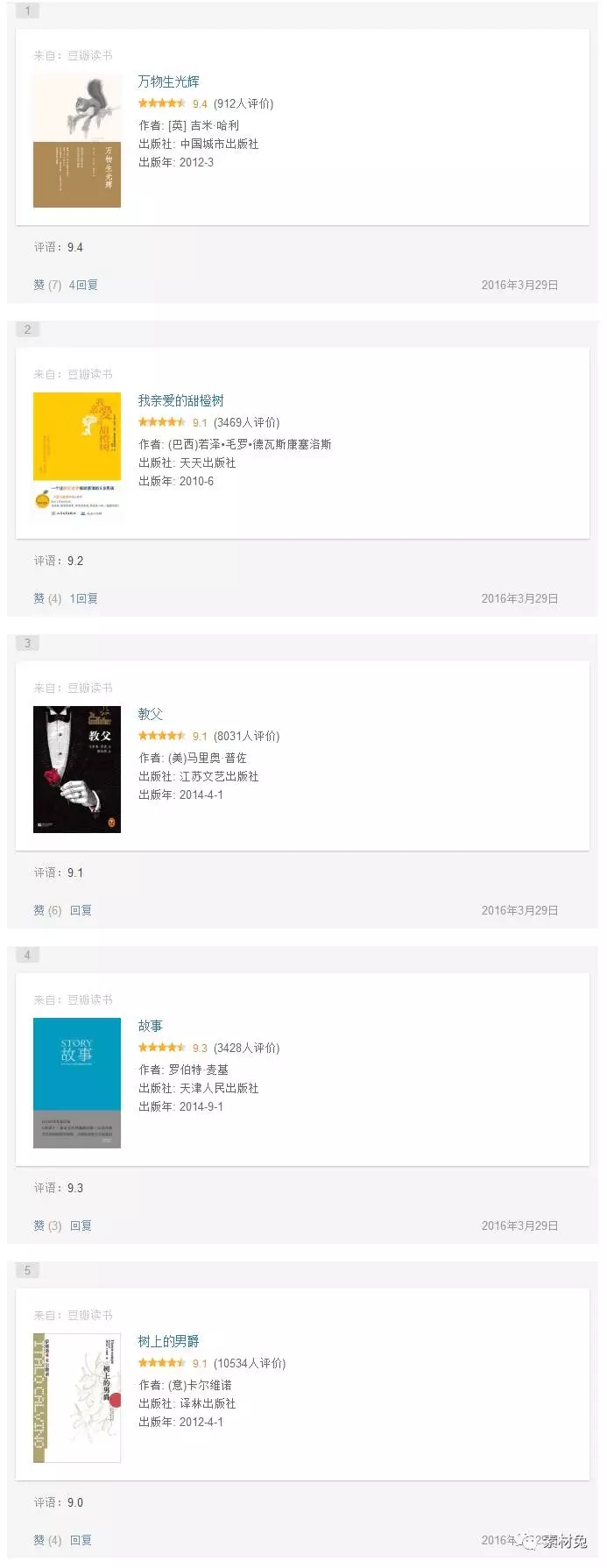Open the book title 树上的男爵
Screen dimensions: 607x1568
pyautogui.click(x=168, y=1341)
